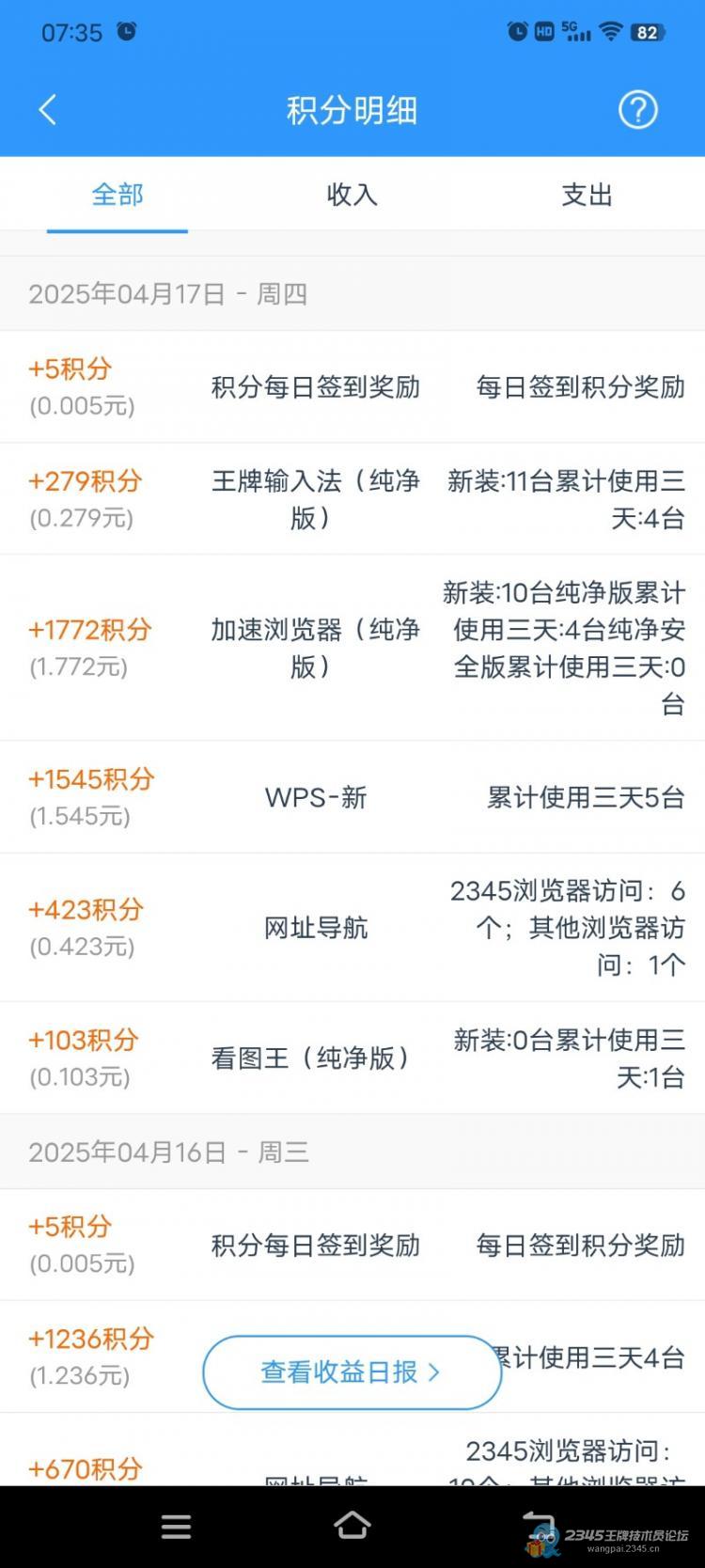
Task: Open the system recent apps menu
Action: (x=176, y=1527)
